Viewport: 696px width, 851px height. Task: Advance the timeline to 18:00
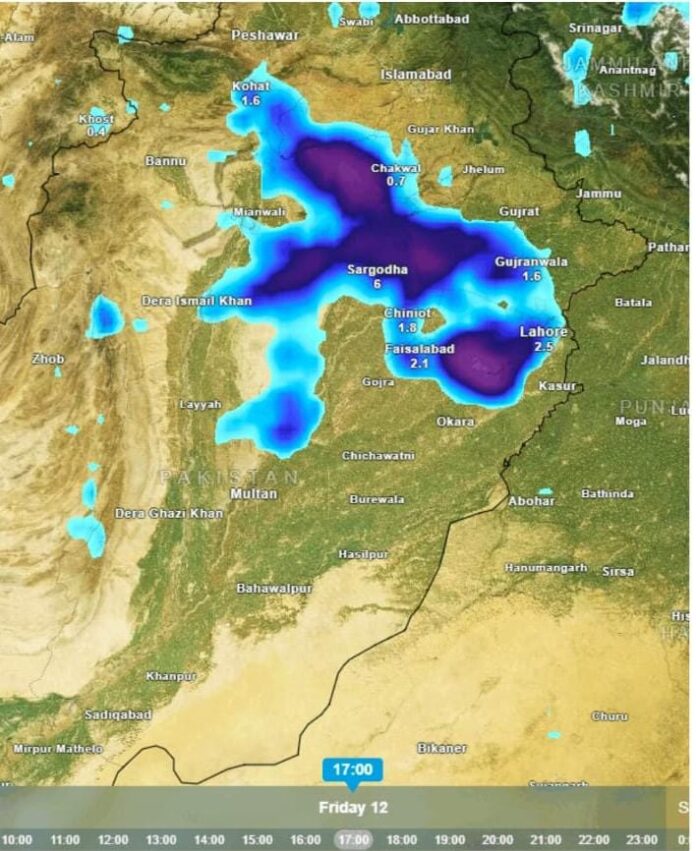[401, 840]
